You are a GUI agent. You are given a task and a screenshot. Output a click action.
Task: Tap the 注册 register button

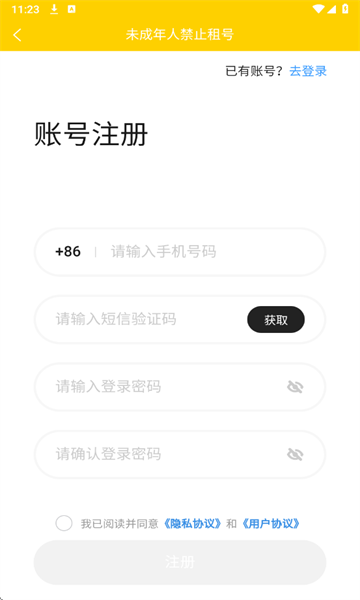pyautogui.click(x=180, y=562)
